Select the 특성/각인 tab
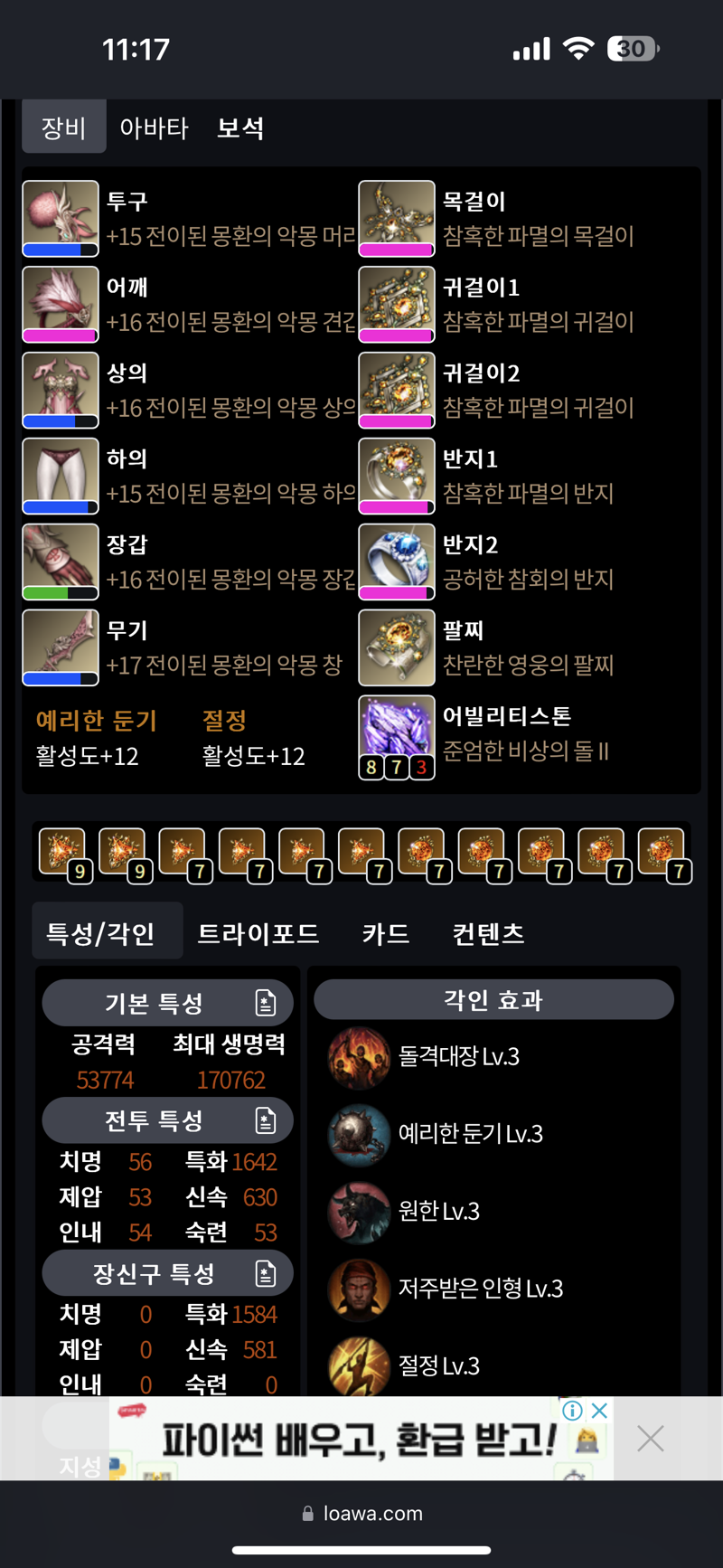The image size is (723, 1568). pos(100,933)
